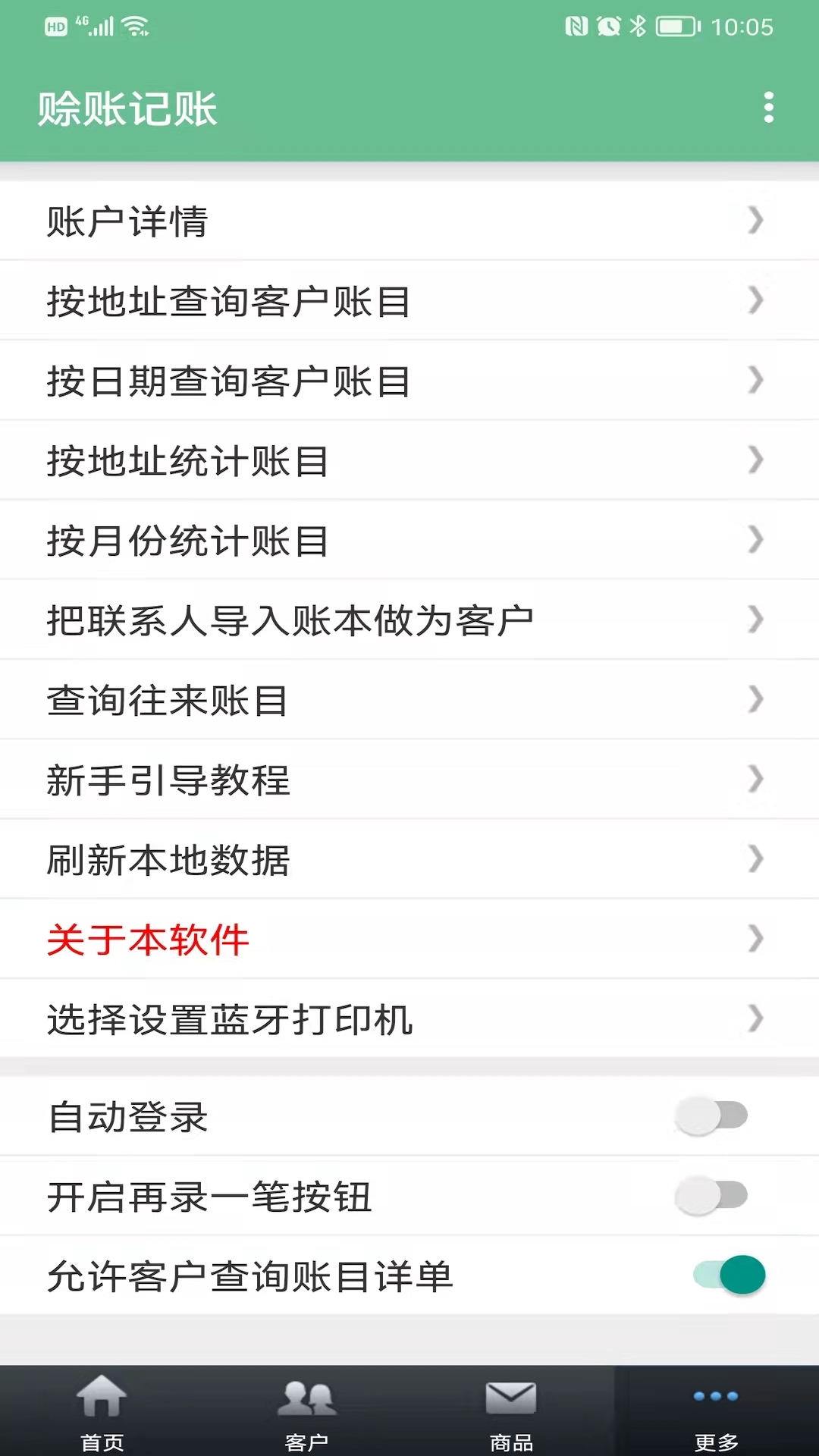Open 查询往来账目
Viewport: 819px width, 1456px height.
coord(409,700)
